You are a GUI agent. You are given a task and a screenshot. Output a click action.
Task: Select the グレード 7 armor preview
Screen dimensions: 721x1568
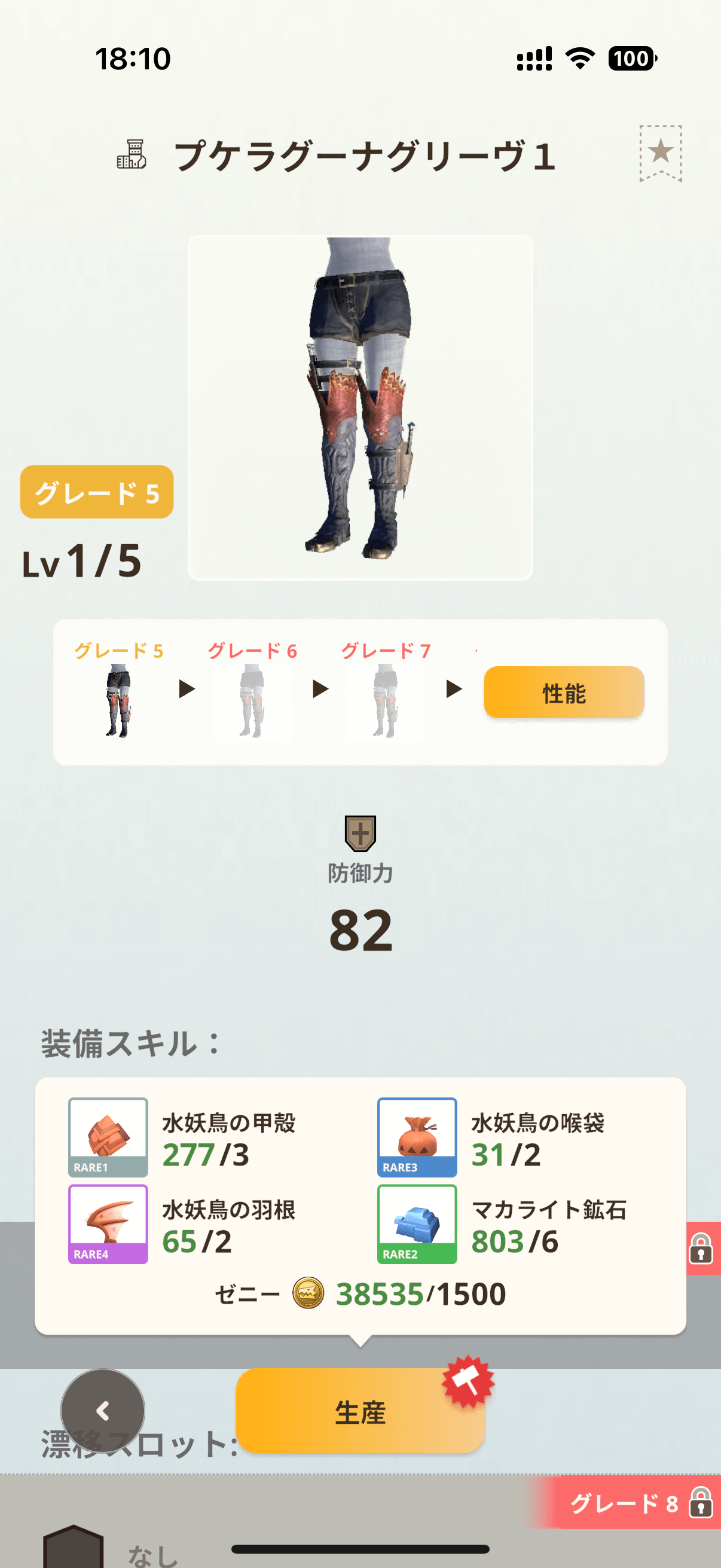(x=385, y=700)
